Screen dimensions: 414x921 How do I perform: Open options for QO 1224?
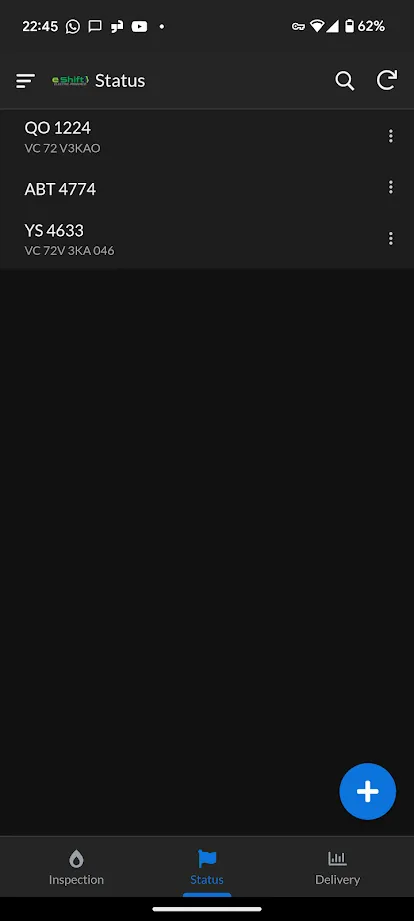[x=391, y=136]
